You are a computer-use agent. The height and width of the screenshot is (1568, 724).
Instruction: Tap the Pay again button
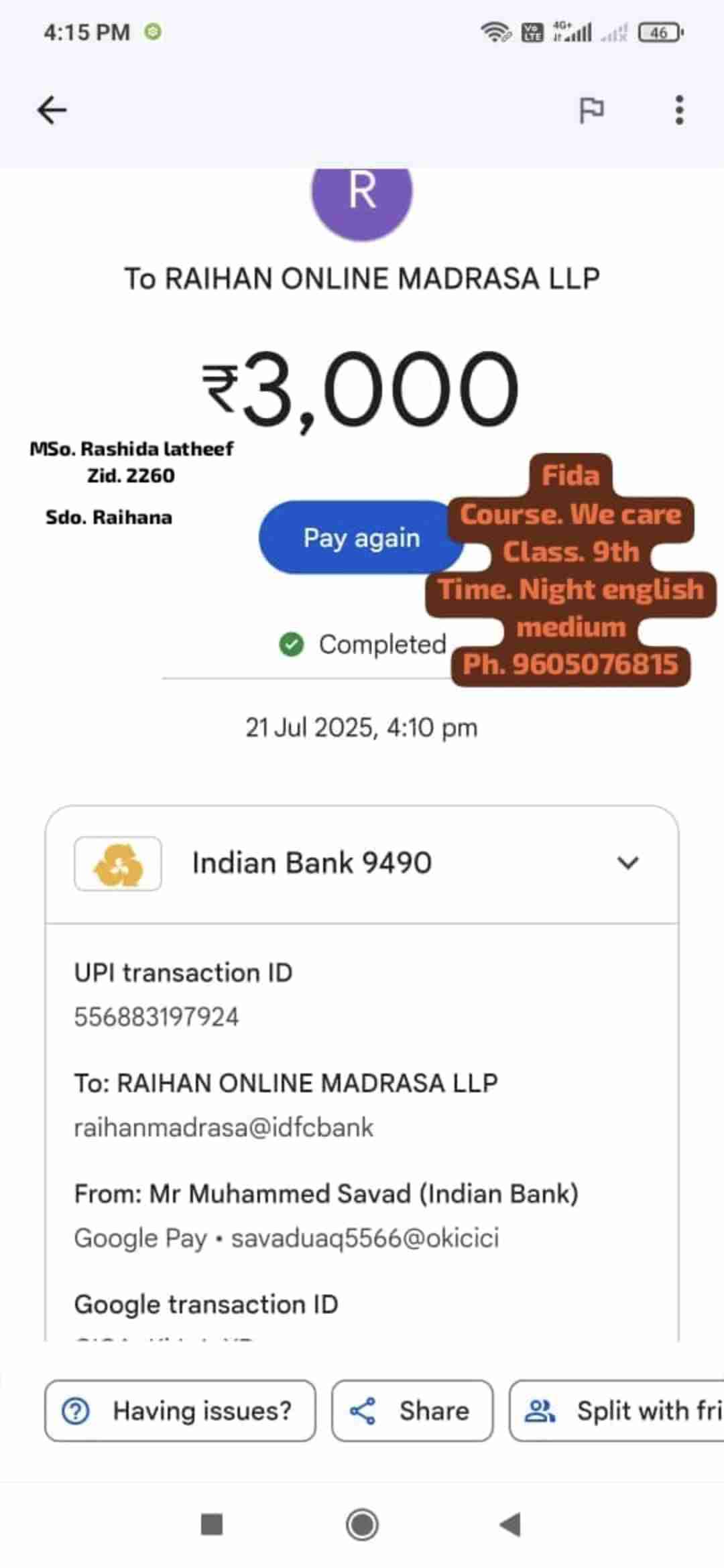coord(360,537)
